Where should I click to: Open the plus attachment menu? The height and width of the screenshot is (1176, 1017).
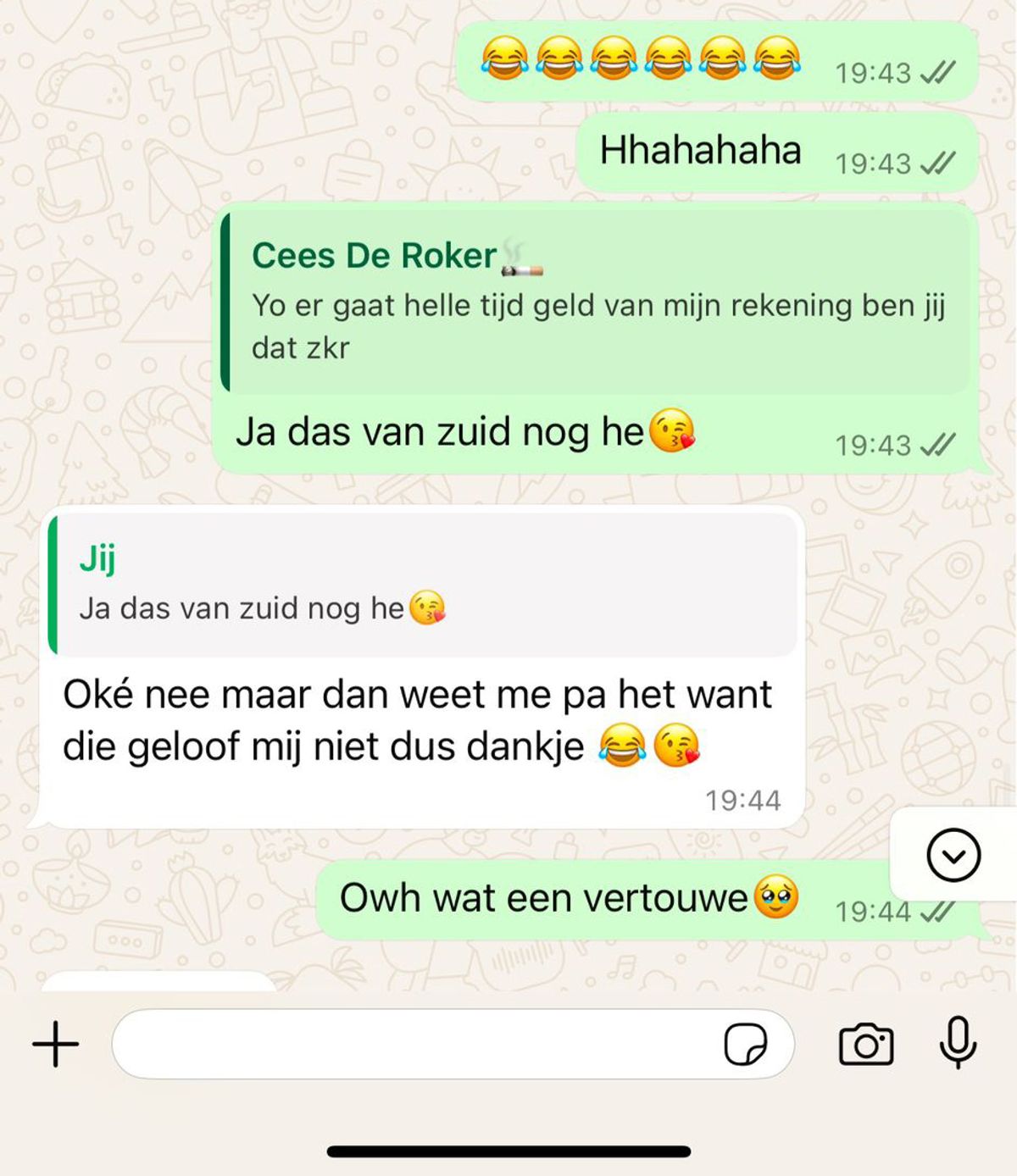(56, 1044)
